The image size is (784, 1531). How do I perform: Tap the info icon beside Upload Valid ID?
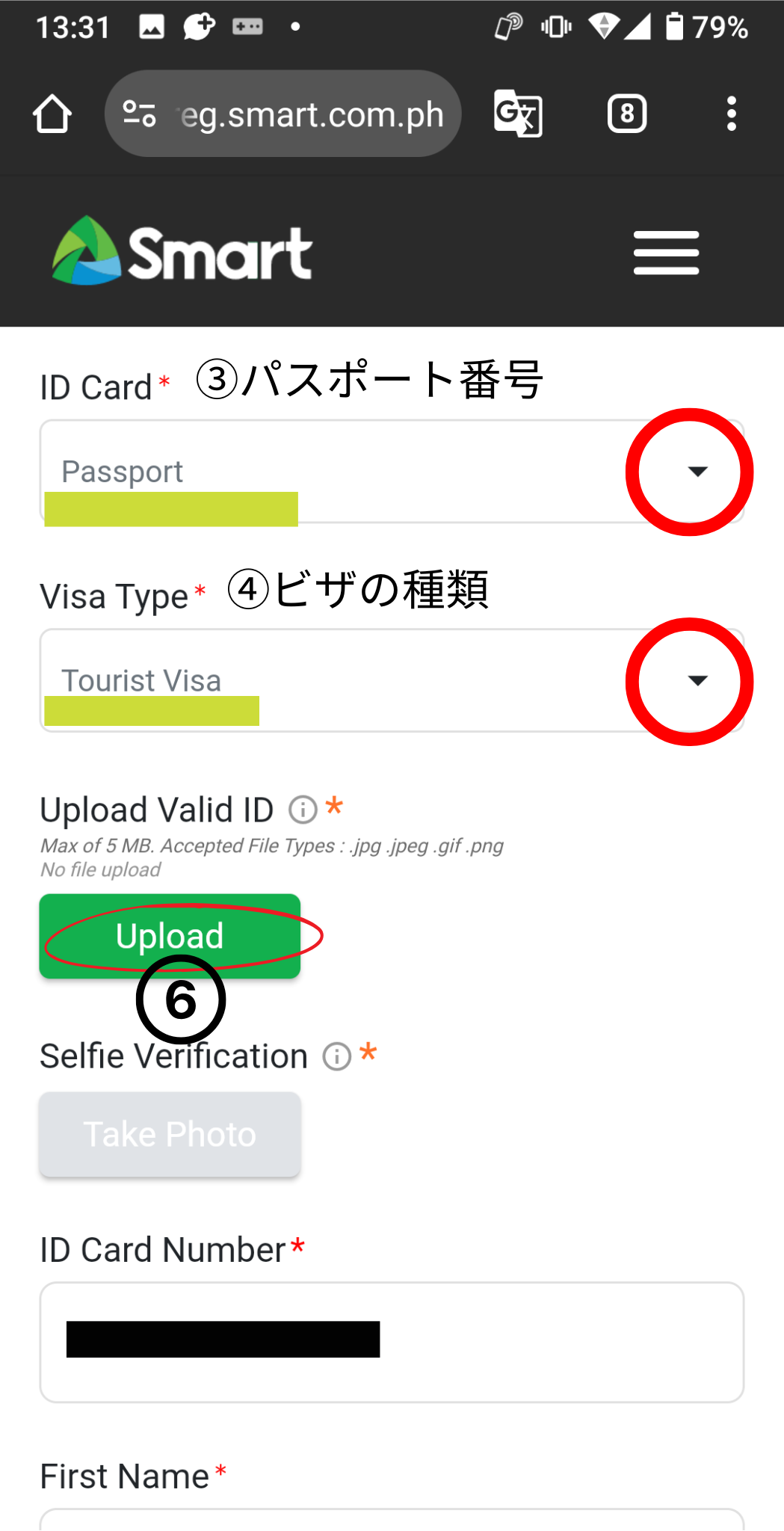(x=303, y=809)
